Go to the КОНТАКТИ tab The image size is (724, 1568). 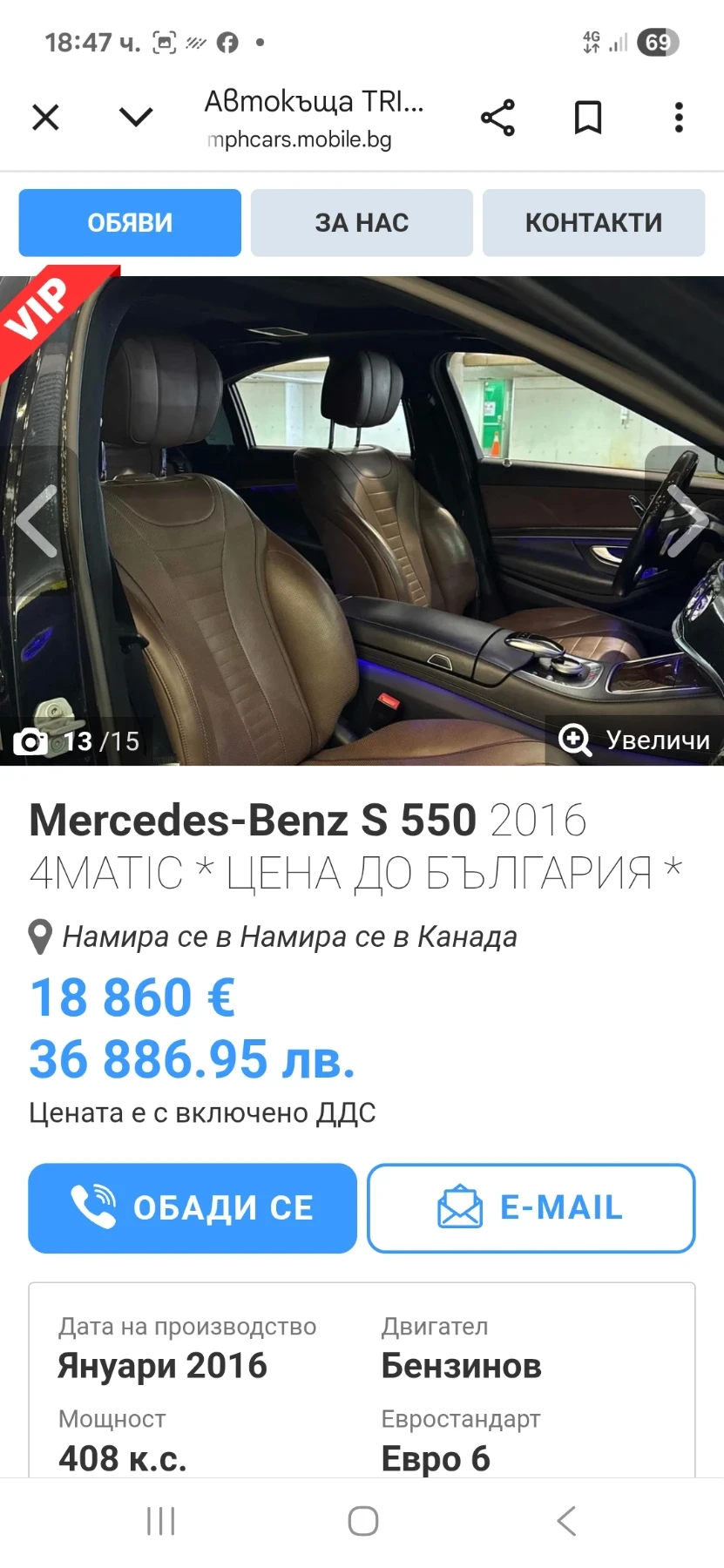coord(593,223)
